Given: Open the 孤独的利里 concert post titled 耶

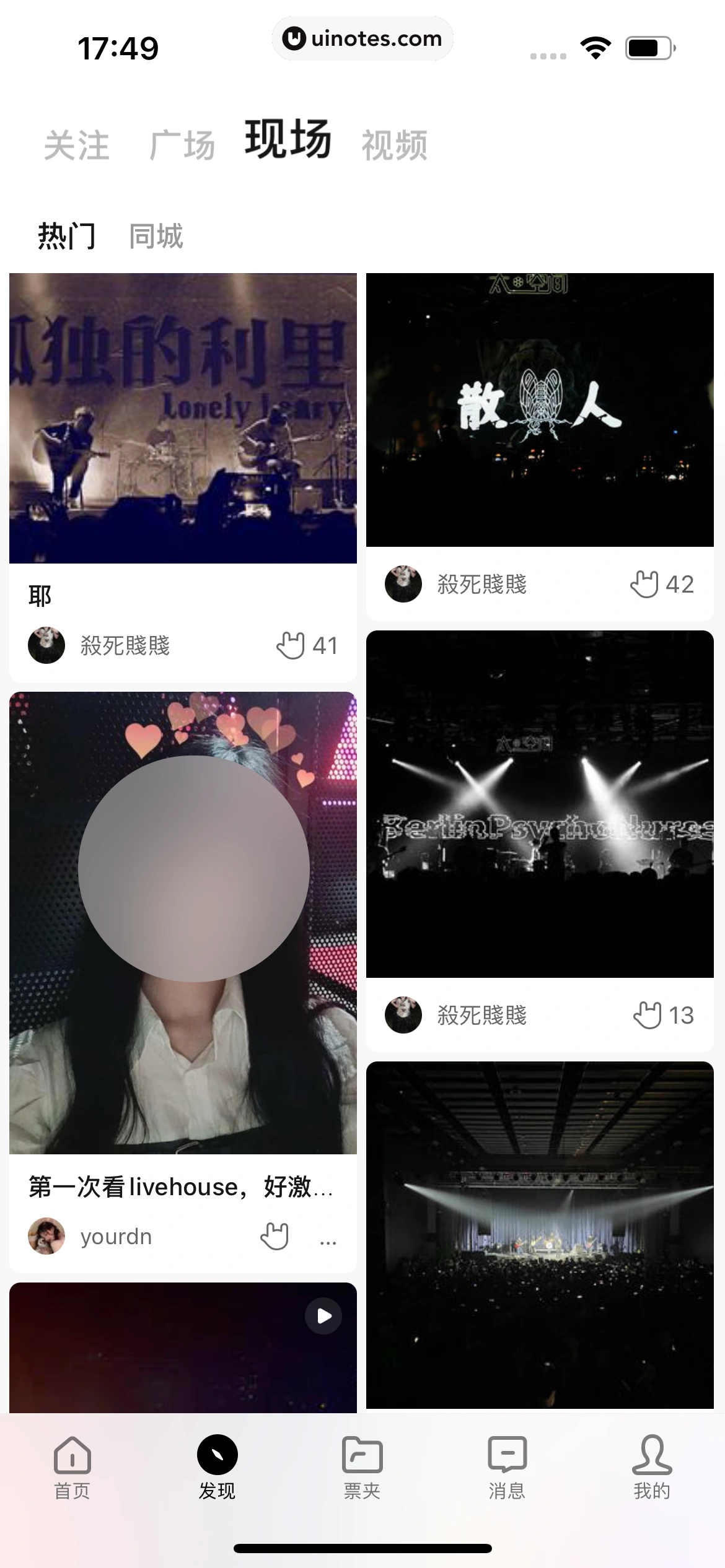Looking at the screenshot, I should point(183,419).
